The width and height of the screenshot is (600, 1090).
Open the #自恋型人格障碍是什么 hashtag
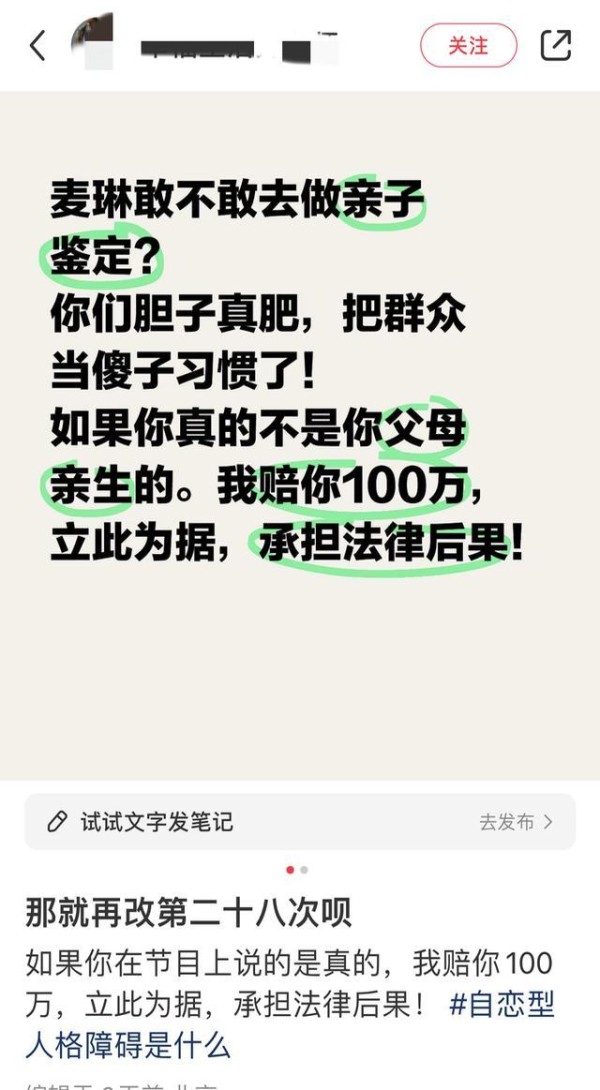(290, 1025)
